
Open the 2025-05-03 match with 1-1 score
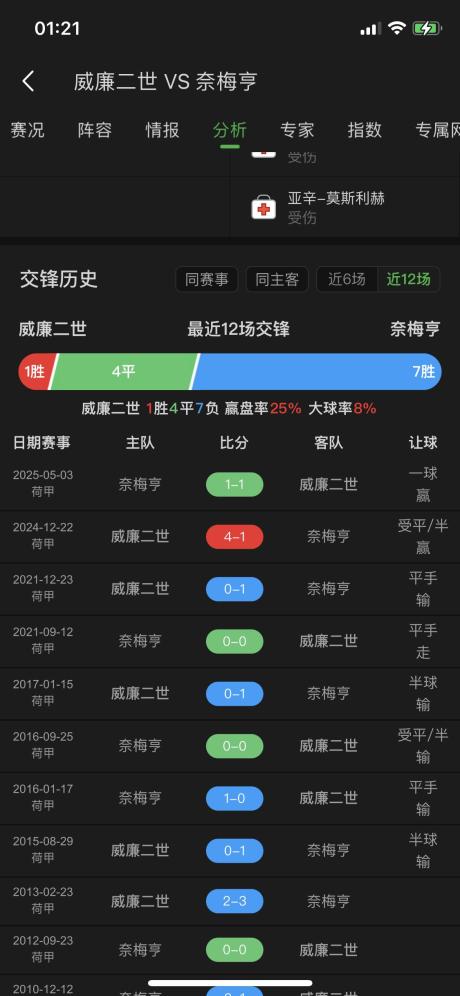230,485
